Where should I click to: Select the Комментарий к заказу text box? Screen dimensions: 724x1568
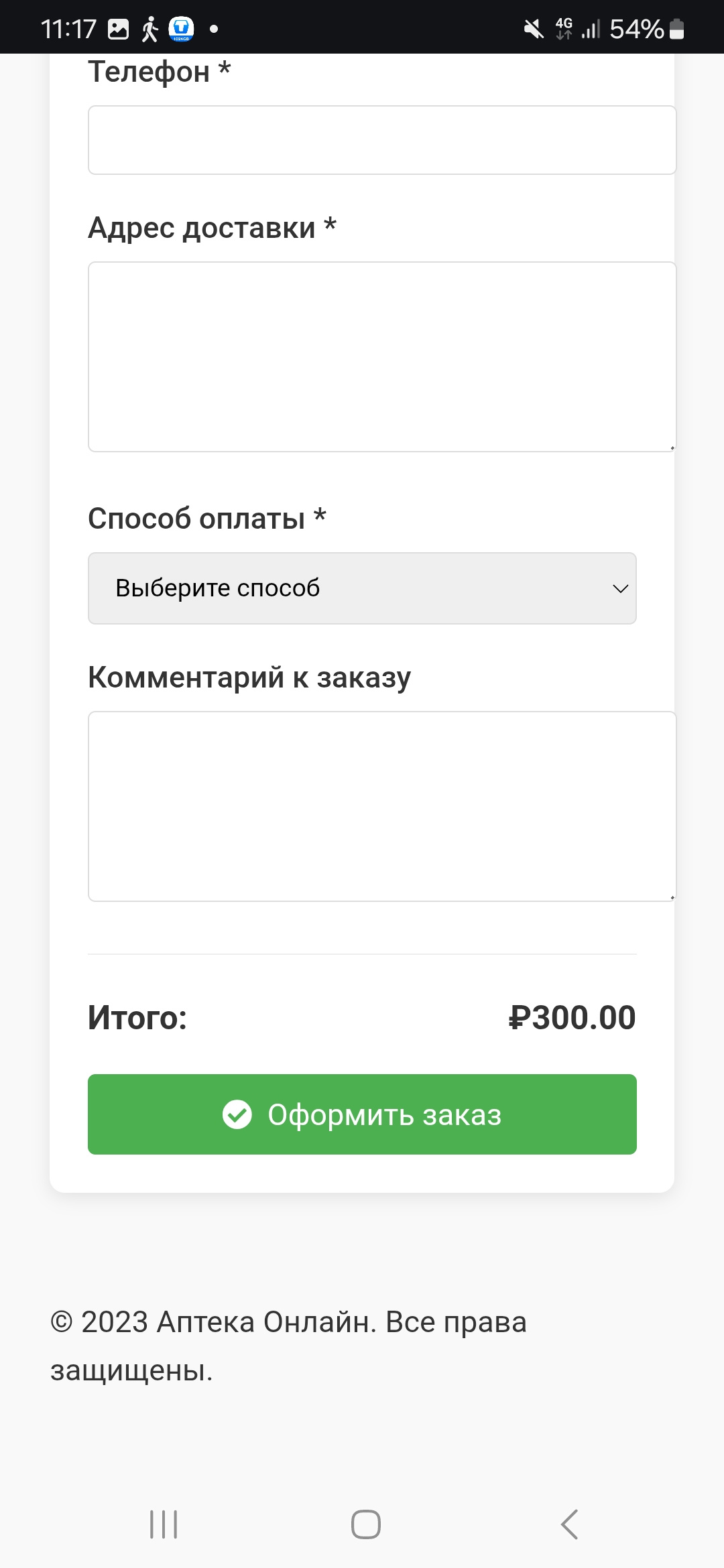[x=382, y=806]
